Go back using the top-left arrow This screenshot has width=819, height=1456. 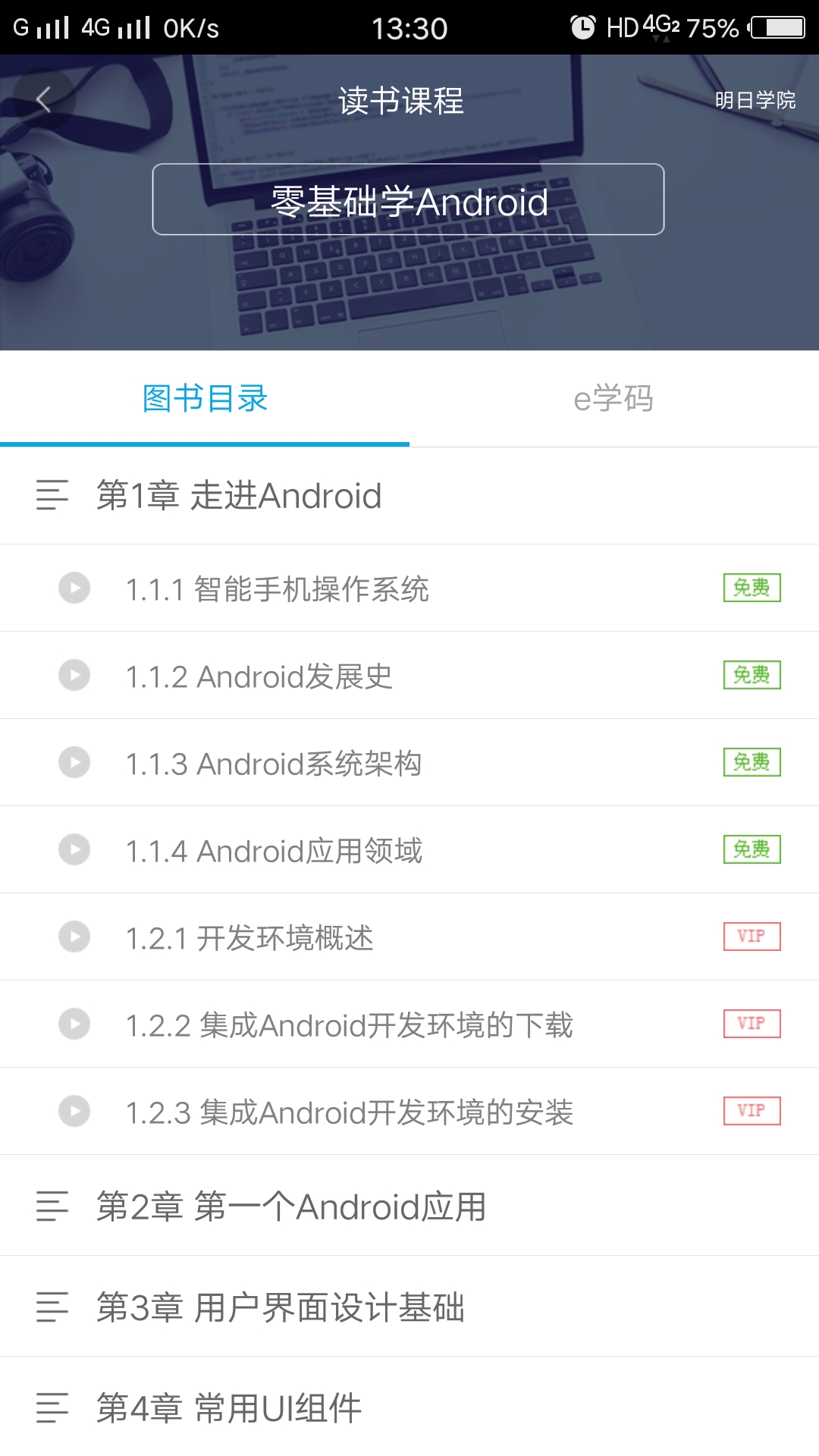click(x=43, y=99)
